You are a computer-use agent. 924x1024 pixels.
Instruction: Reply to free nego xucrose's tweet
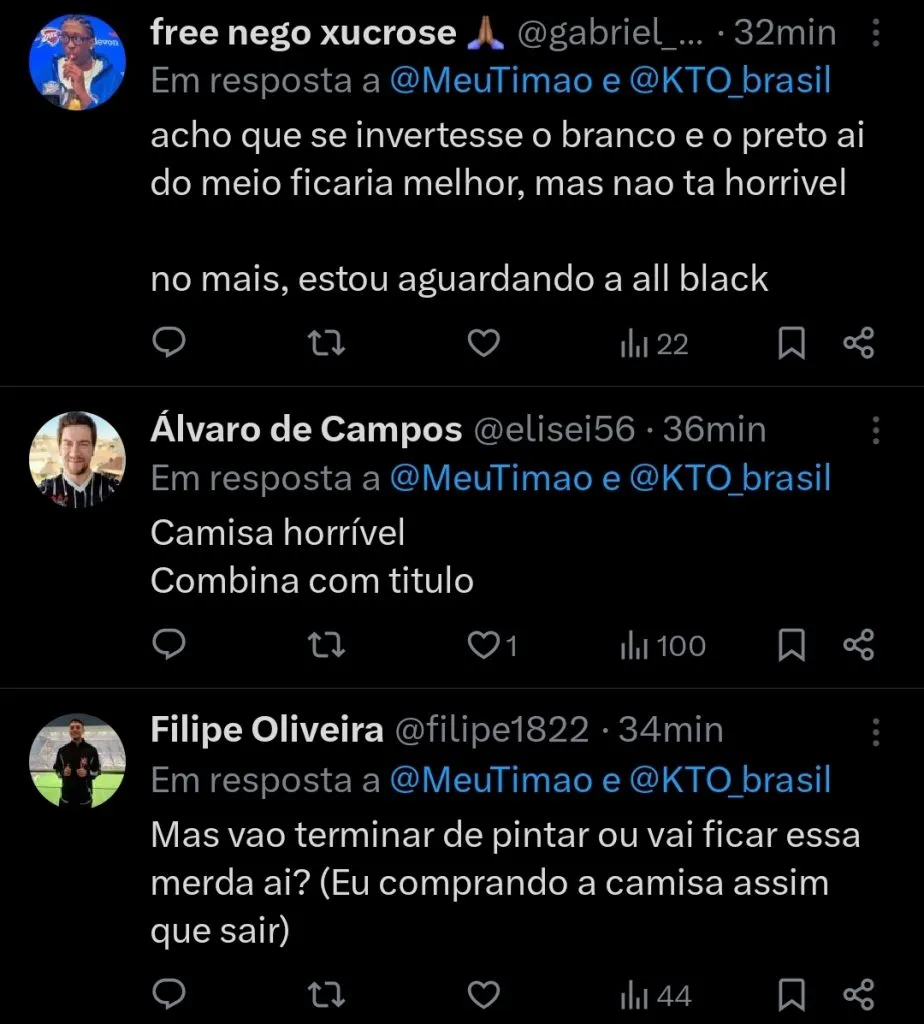(169, 343)
